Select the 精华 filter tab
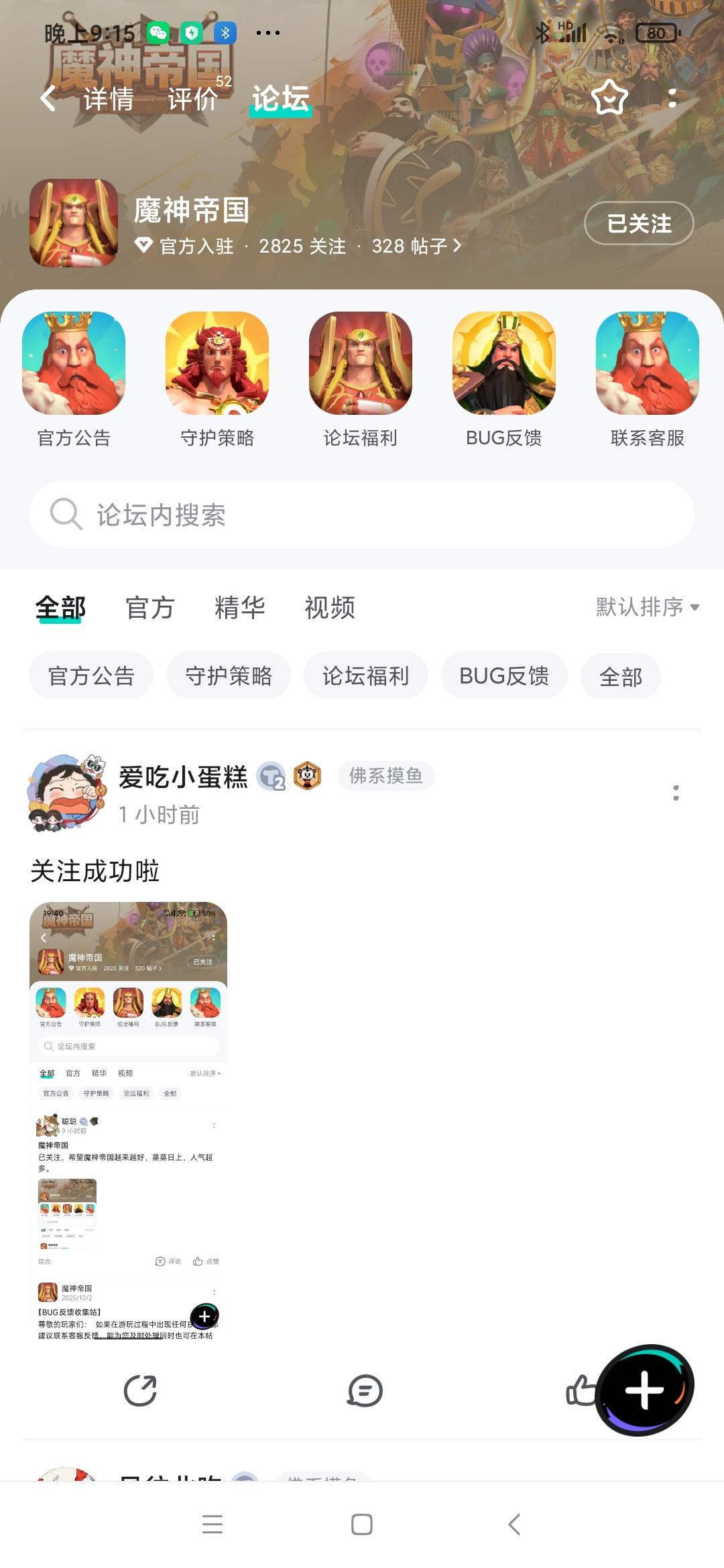 pyautogui.click(x=240, y=608)
